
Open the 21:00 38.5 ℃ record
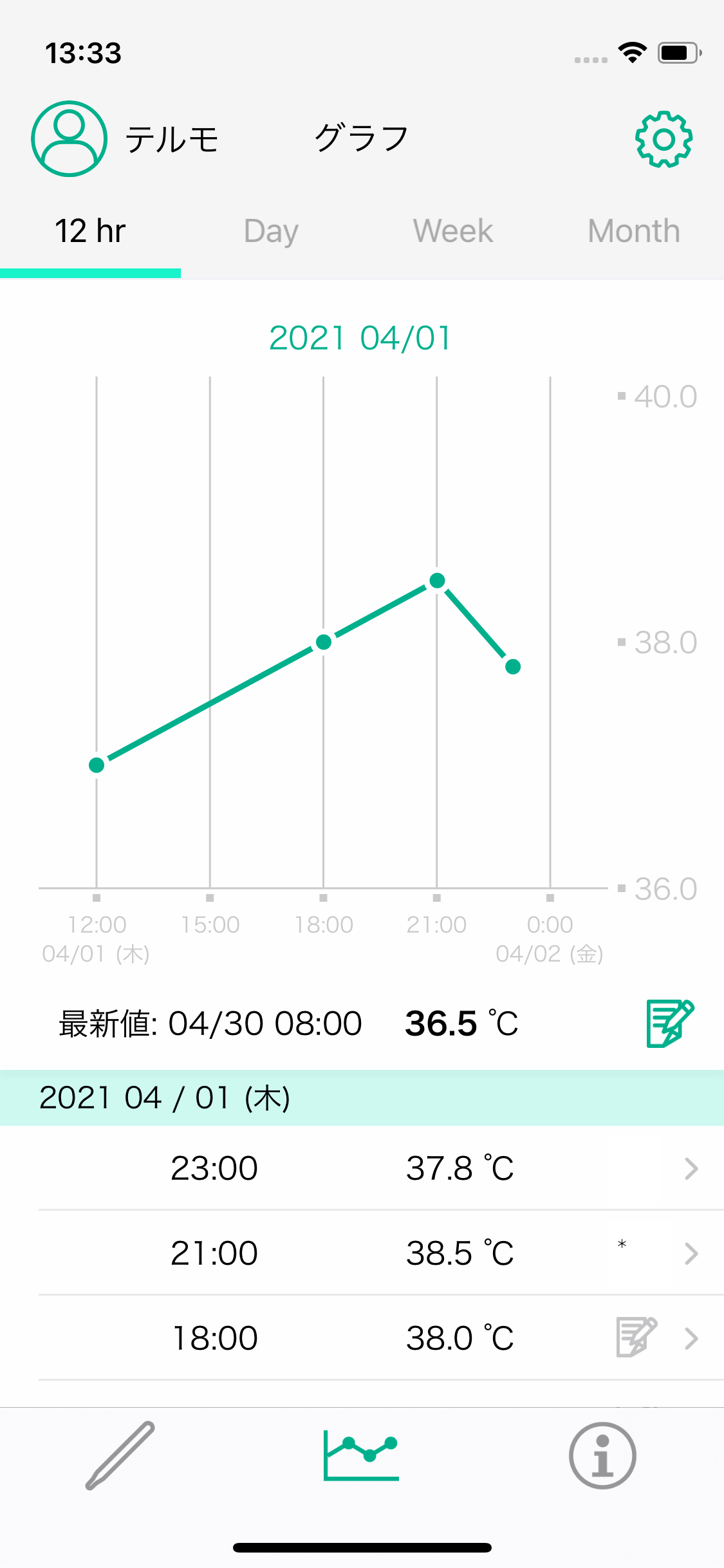coord(381,1253)
